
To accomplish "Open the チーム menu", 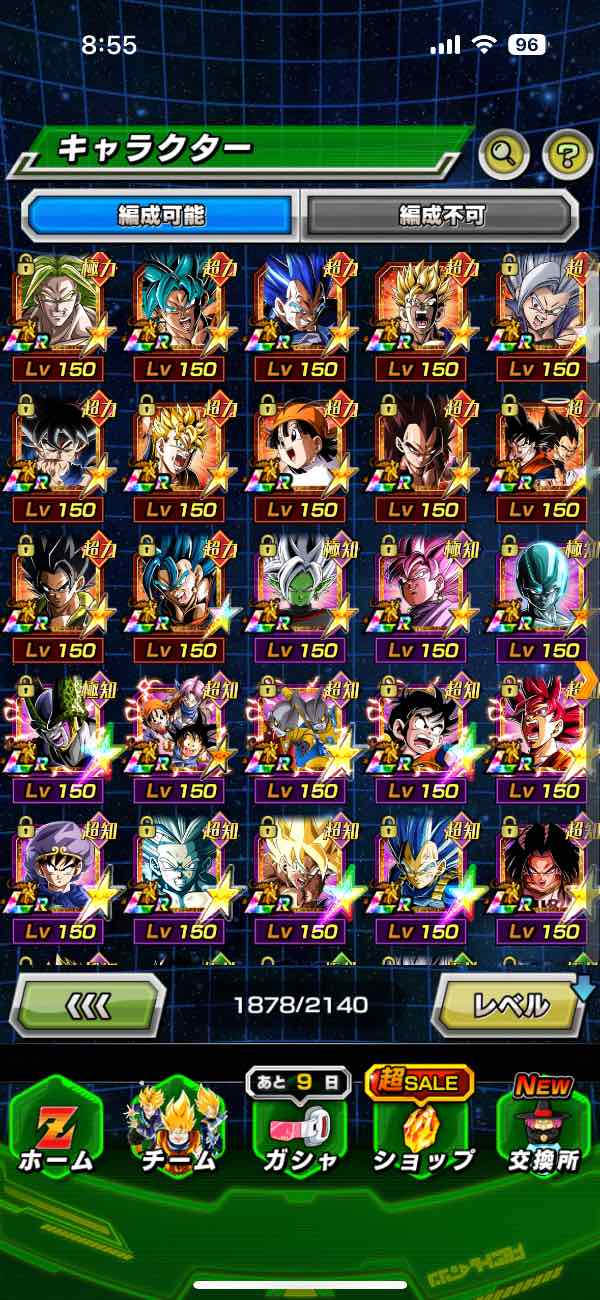I will pyautogui.click(x=176, y=1130).
